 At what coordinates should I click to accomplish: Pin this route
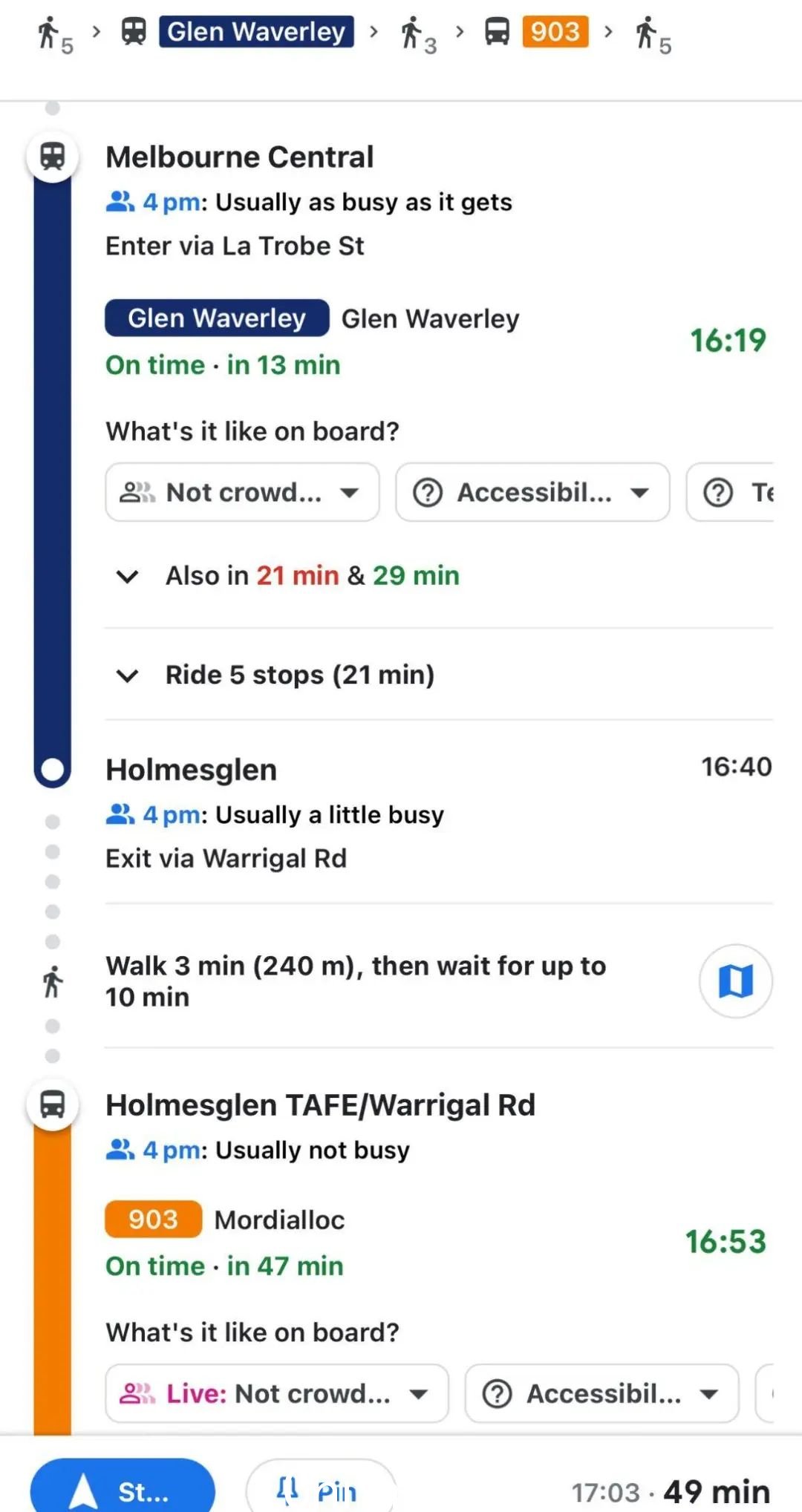(319, 1490)
